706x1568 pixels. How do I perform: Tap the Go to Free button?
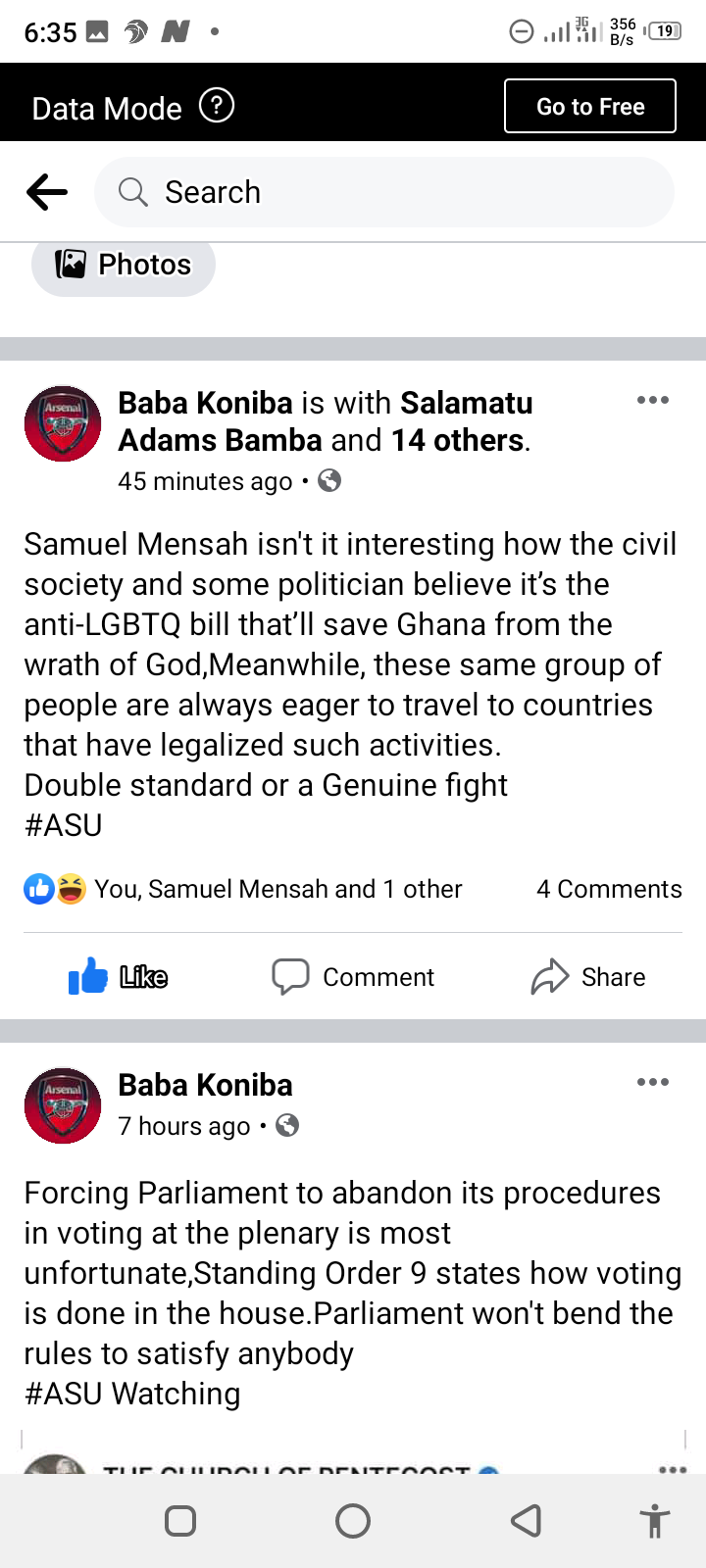590,106
